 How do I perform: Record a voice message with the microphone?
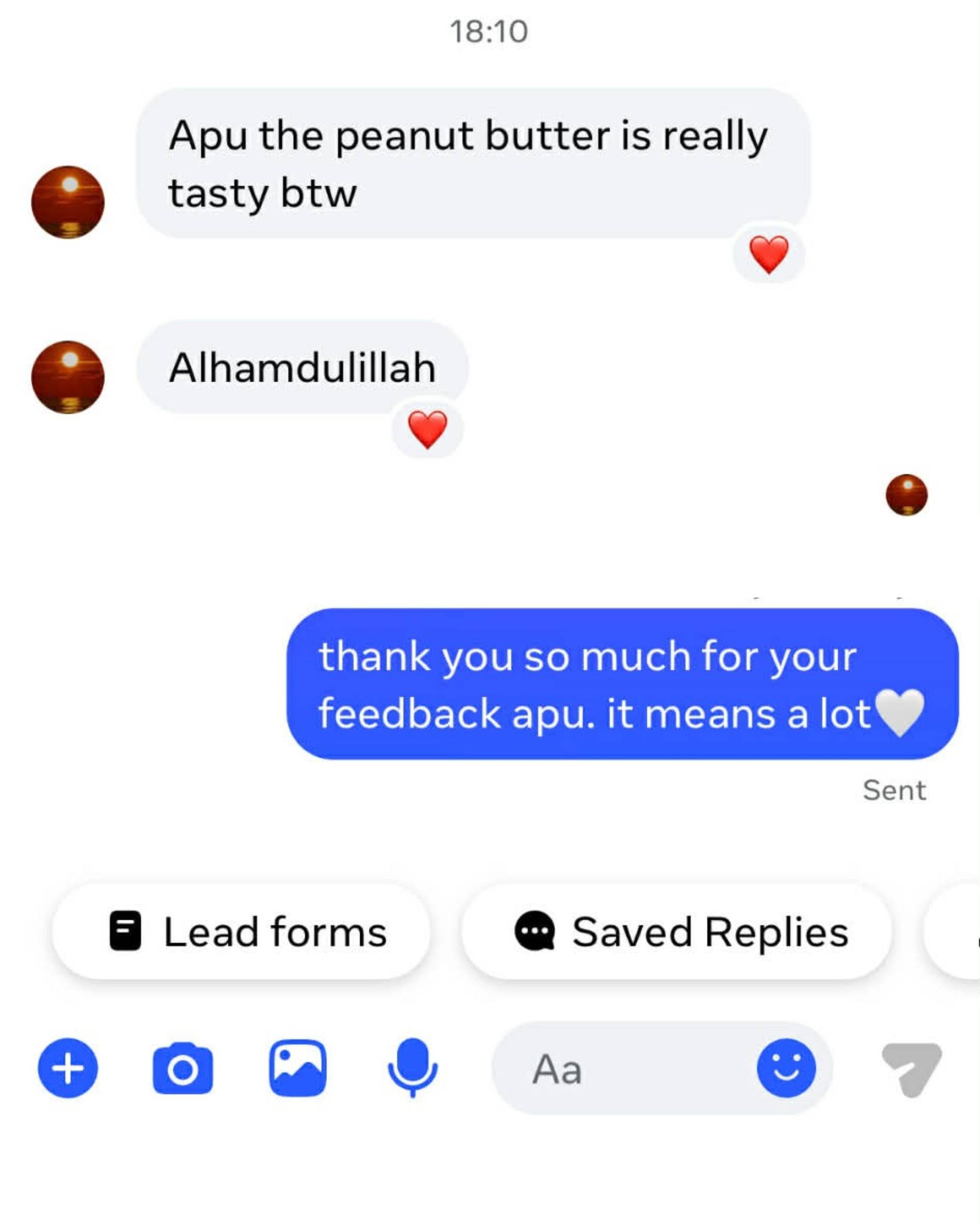(412, 1068)
